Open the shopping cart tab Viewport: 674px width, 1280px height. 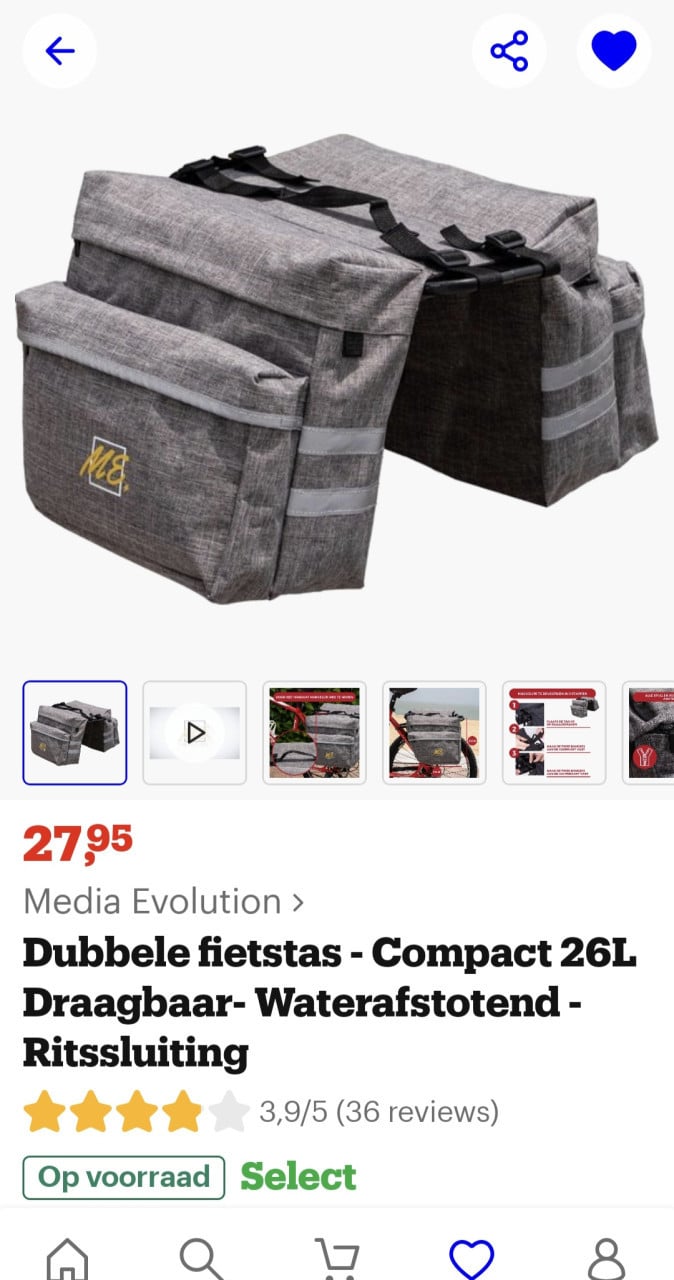[x=337, y=1258]
